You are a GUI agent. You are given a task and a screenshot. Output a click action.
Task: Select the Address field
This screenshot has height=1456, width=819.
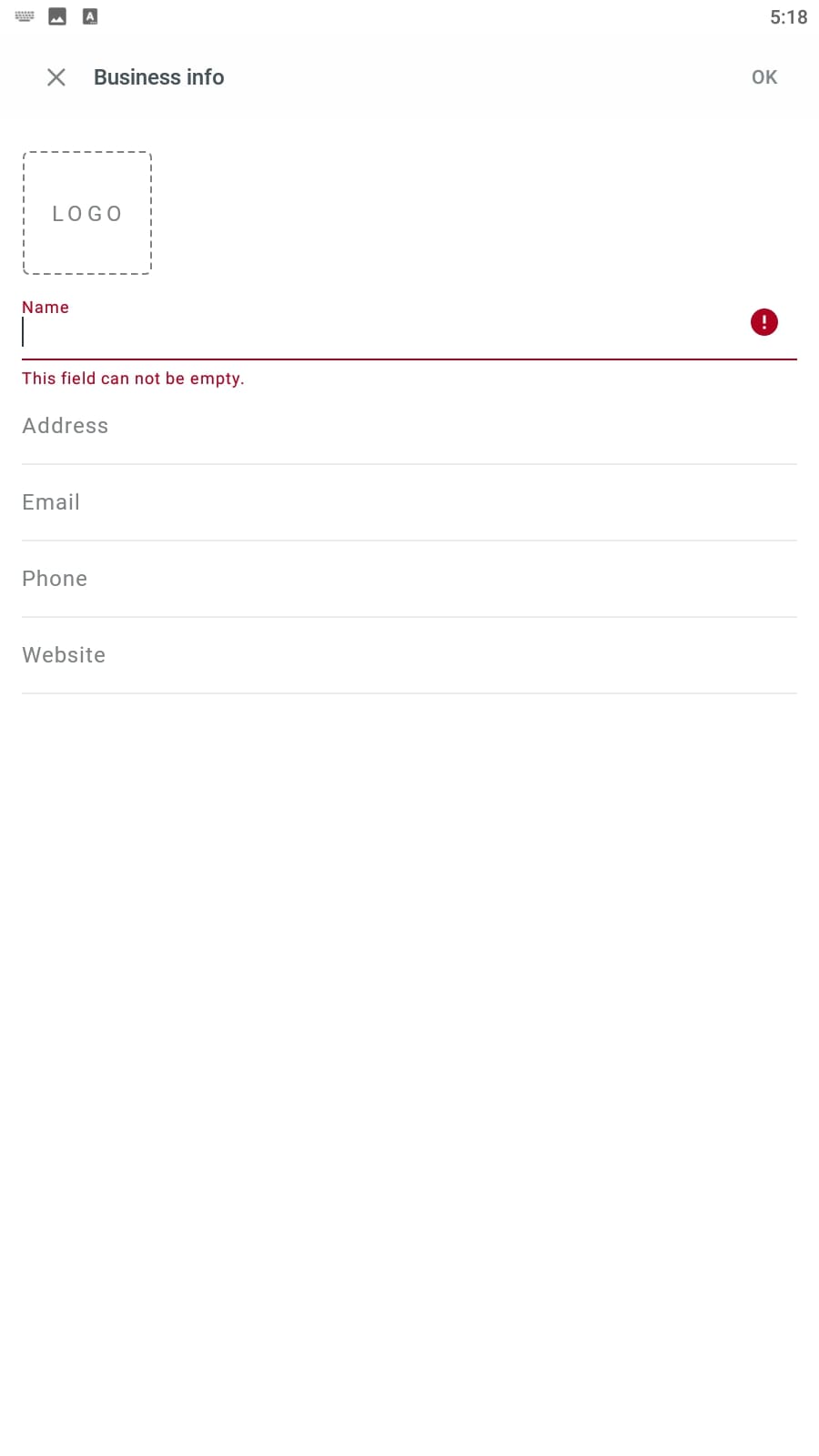tap(409, 427)
